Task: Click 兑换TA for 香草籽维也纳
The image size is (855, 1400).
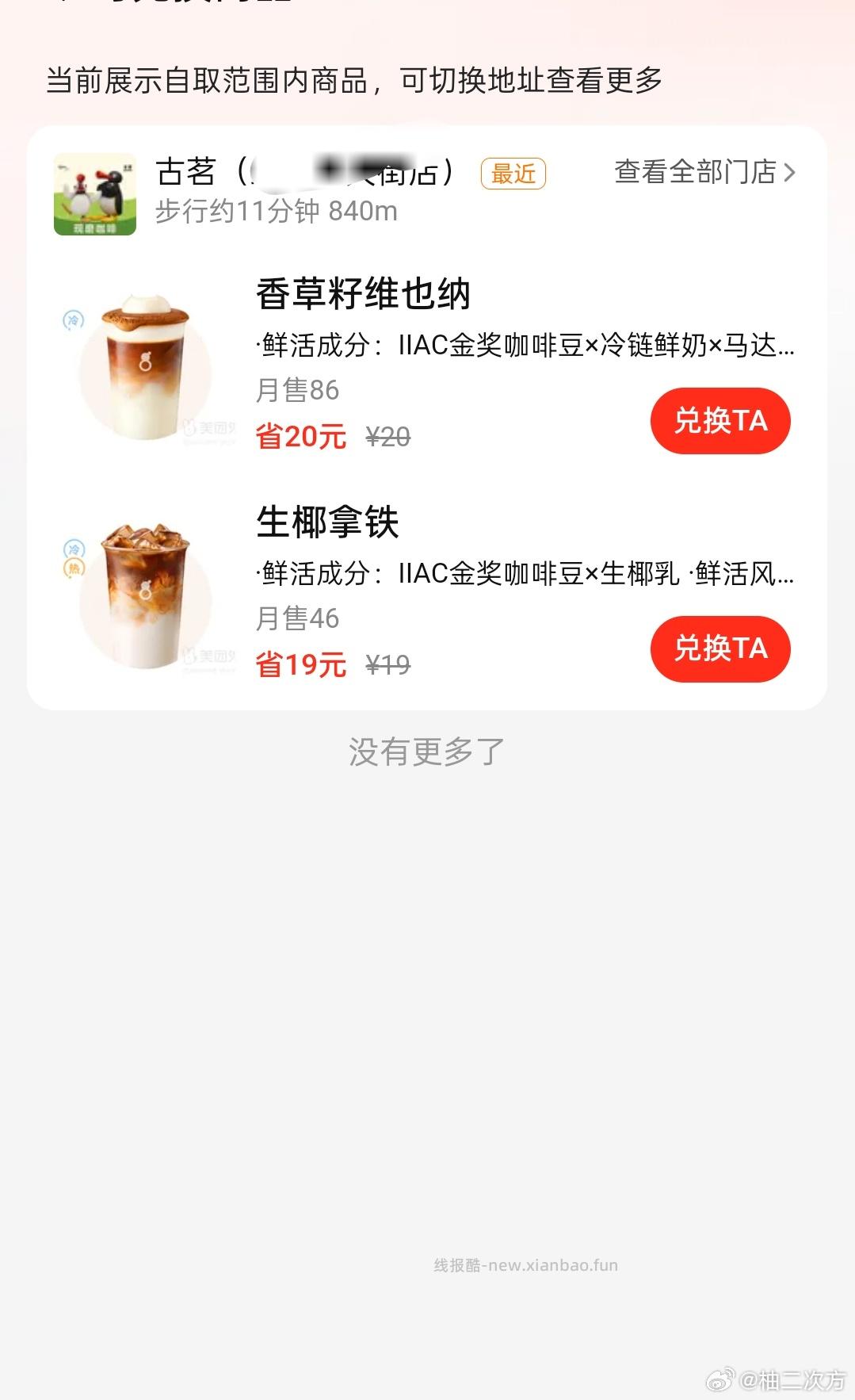Action: coord(719,423)
